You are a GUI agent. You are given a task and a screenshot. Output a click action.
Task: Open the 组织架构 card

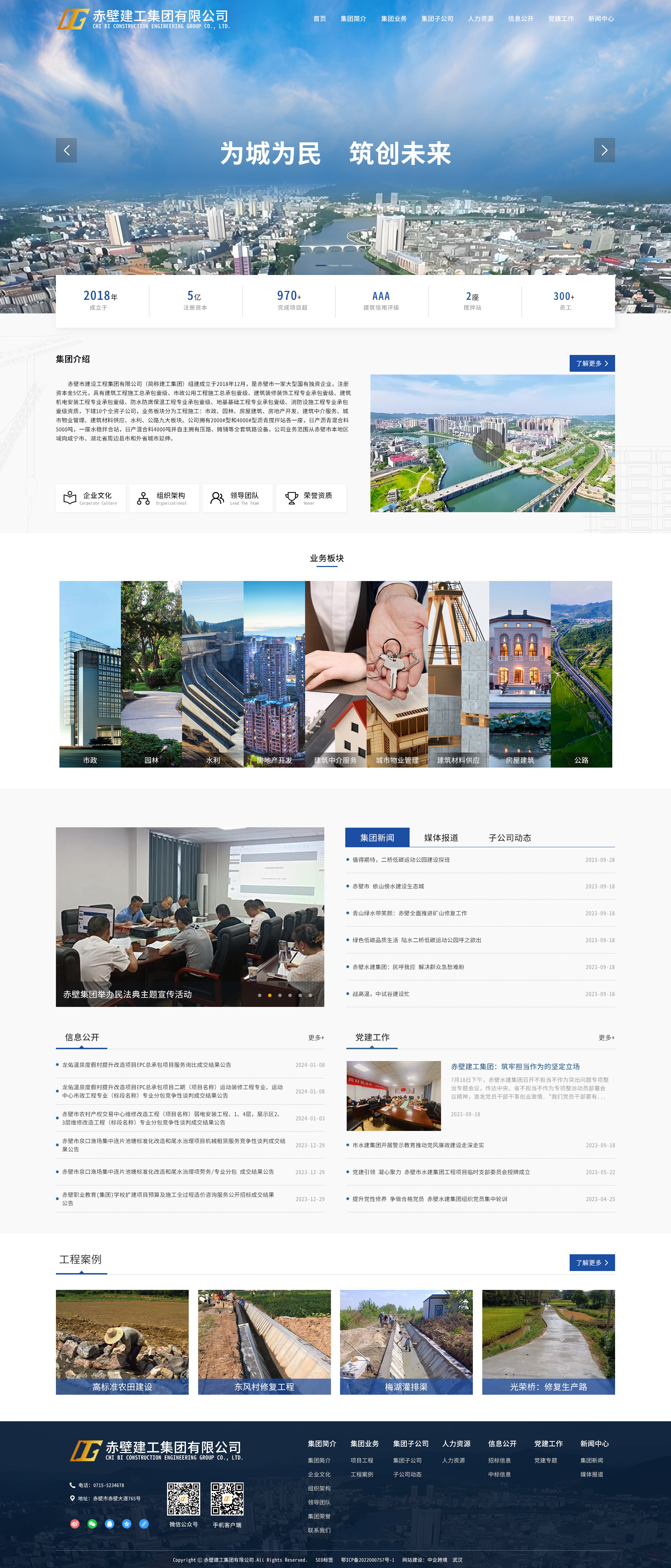point(164,498)
